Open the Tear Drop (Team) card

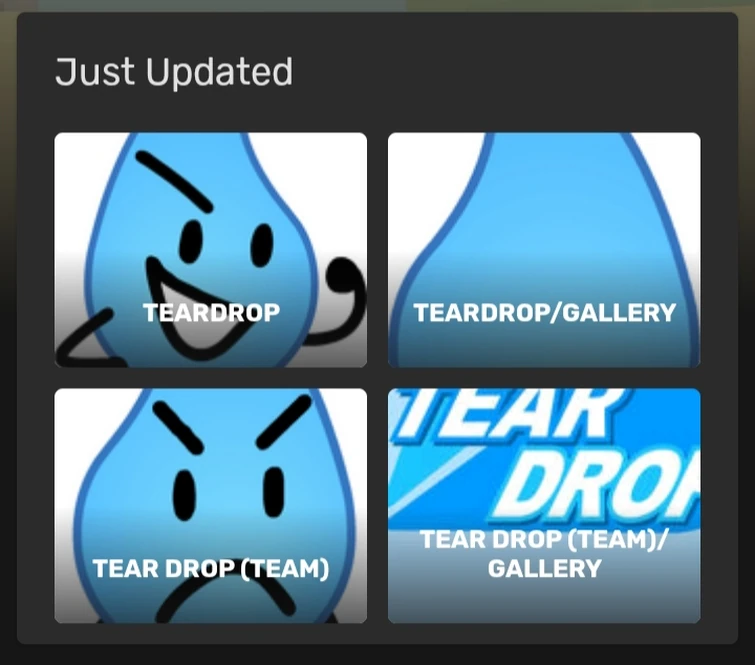(210, 506)
